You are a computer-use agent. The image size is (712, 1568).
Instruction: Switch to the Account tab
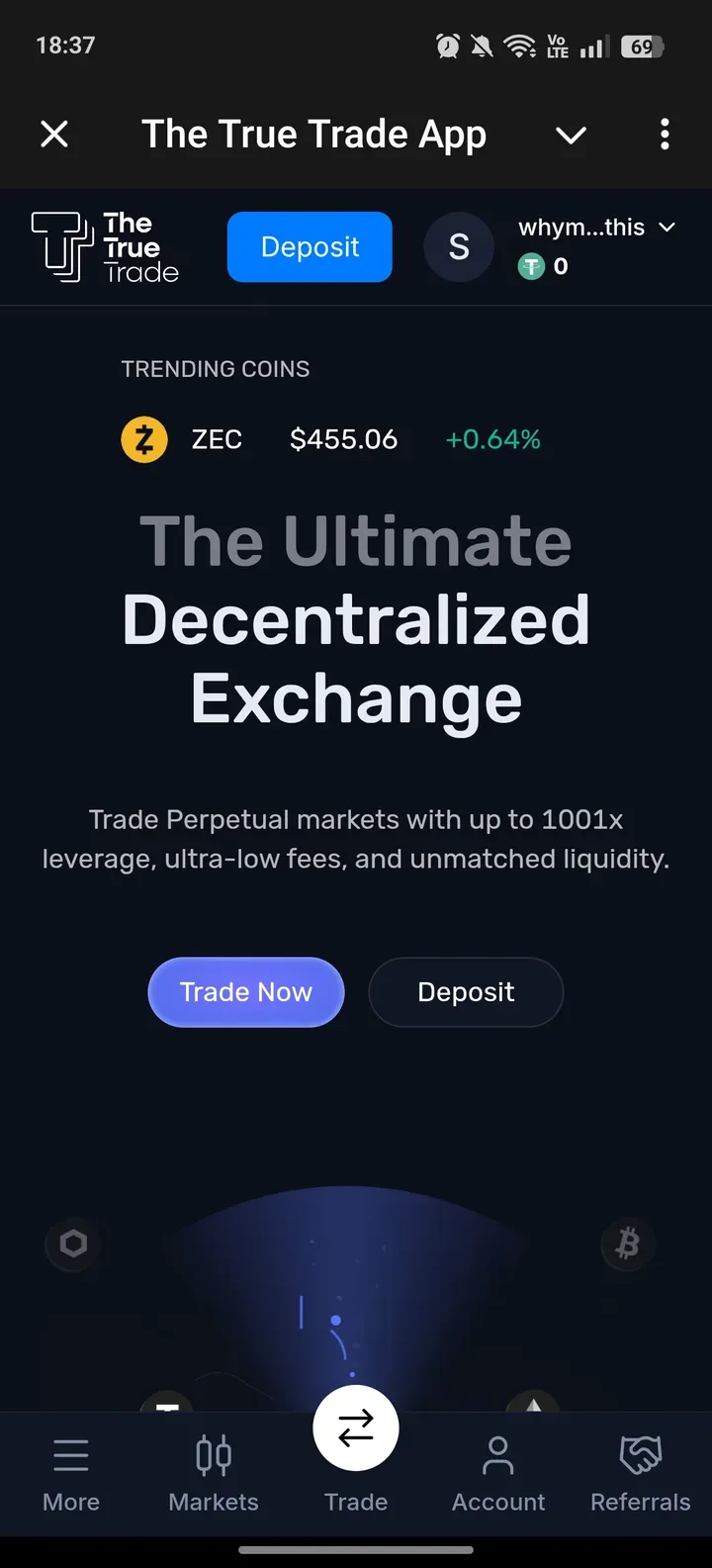[x=497, y=1474]
